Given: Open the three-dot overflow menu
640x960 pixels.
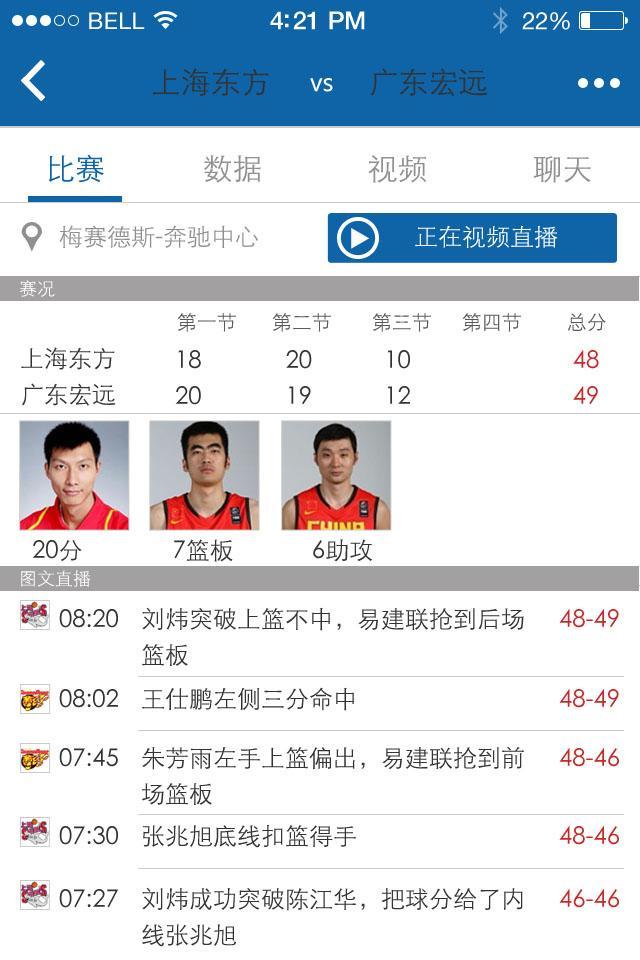Looking at the screenshot, I should point(598,84).
